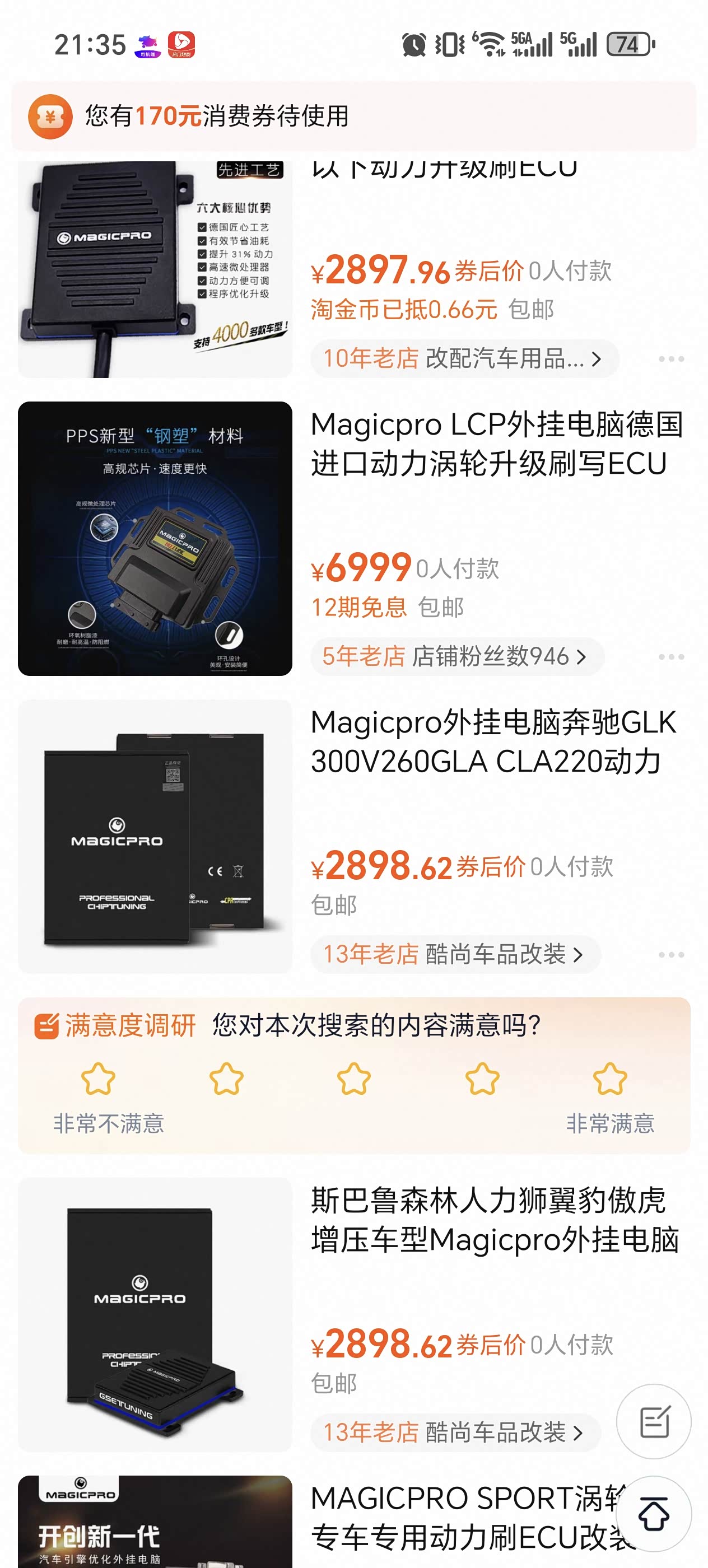
Task: Jump back to top of results
Action: 654,1514
